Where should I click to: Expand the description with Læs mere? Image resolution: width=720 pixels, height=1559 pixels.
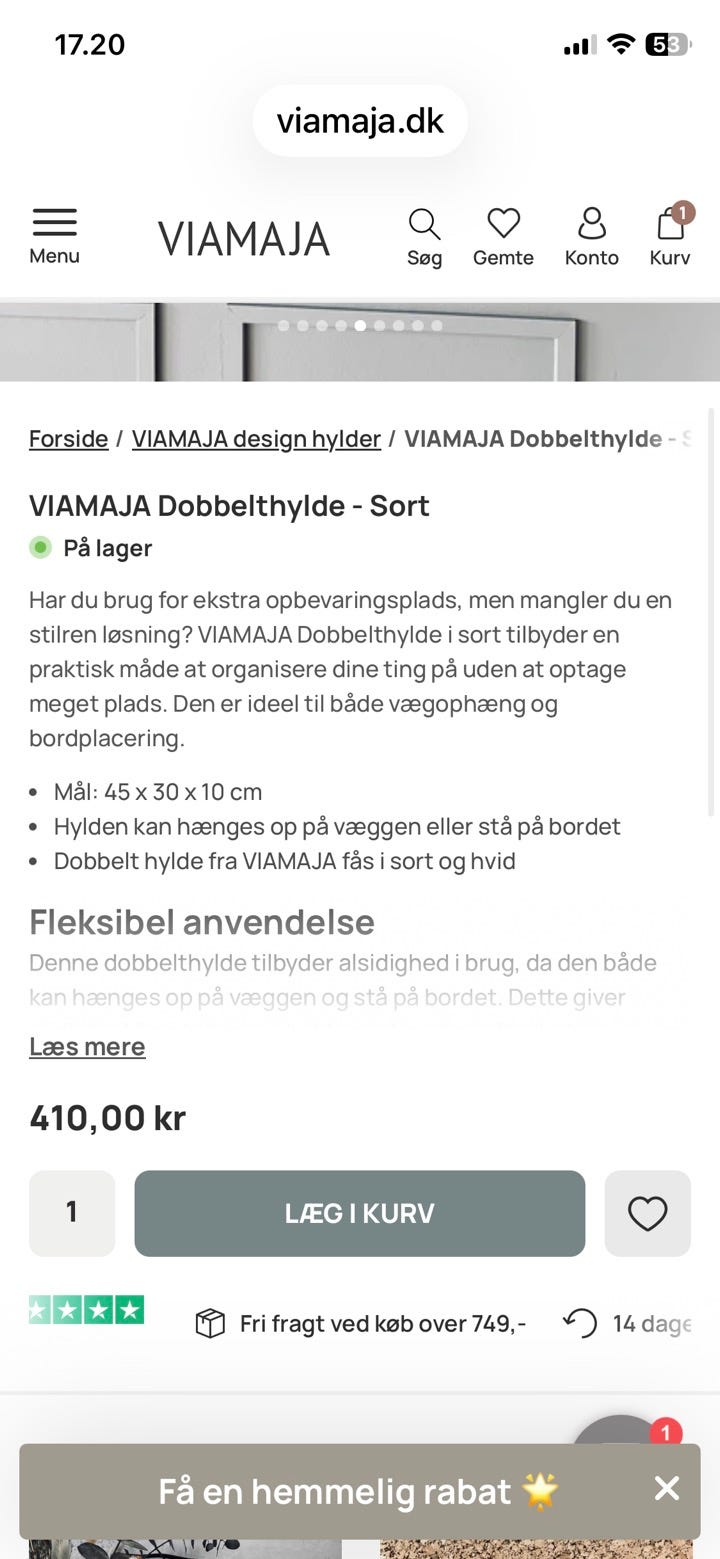click(x=87, y=1046)
